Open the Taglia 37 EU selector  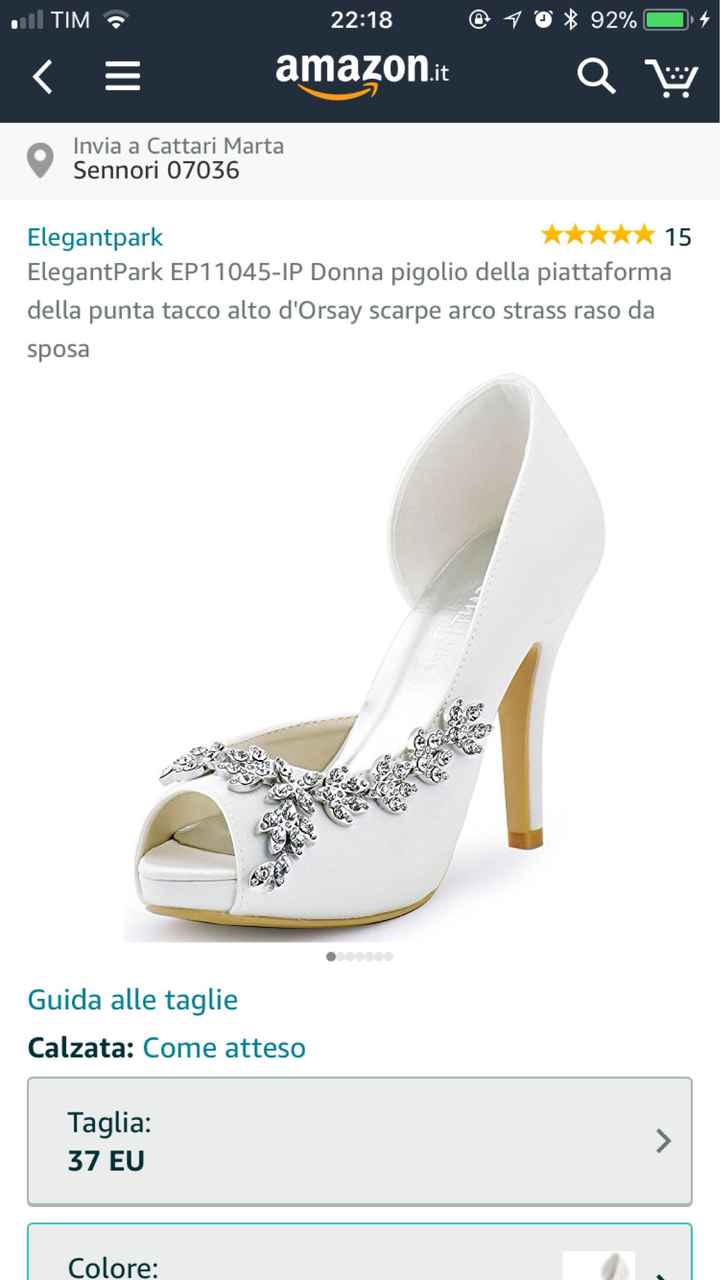360,1141
